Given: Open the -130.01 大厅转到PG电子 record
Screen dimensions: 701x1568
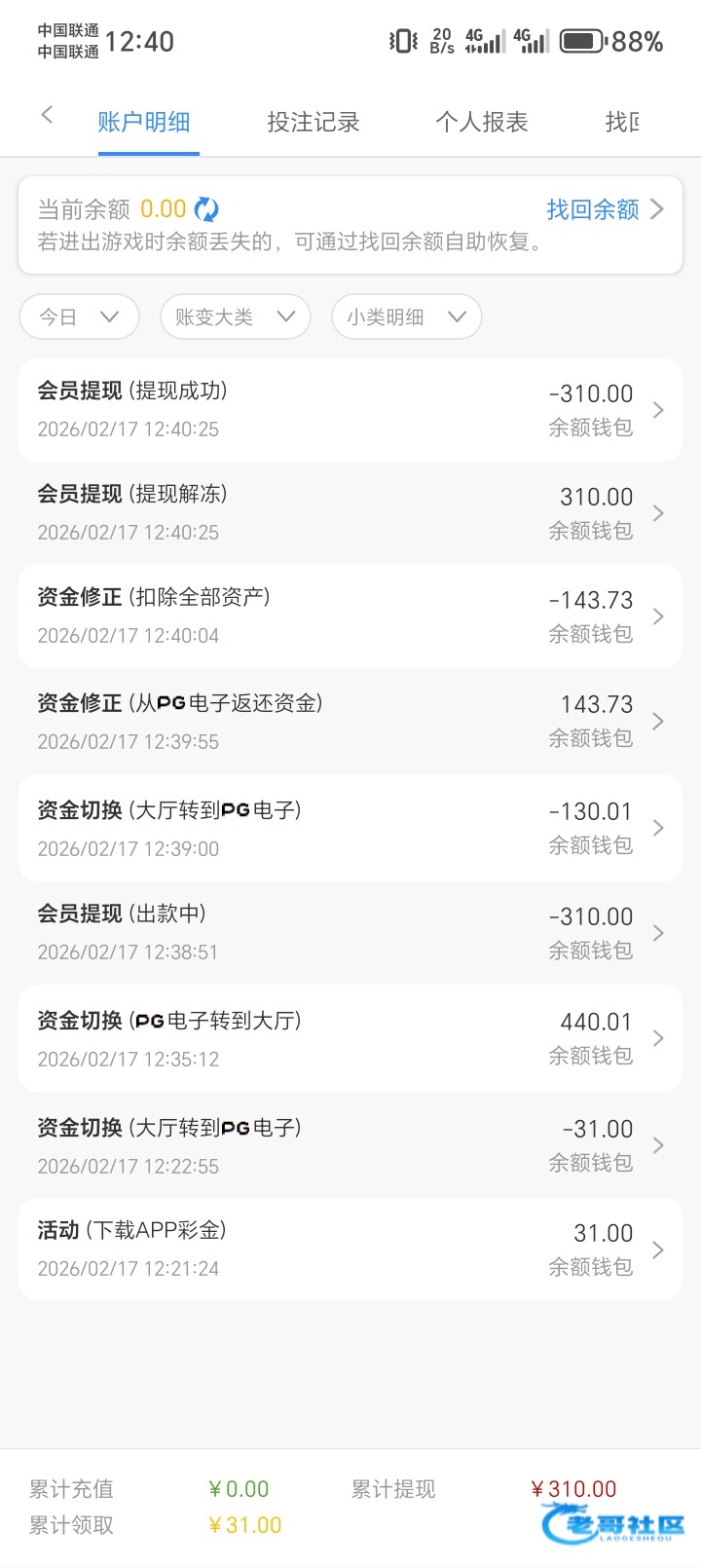Looking at the screenshot, I should (350, 828).
